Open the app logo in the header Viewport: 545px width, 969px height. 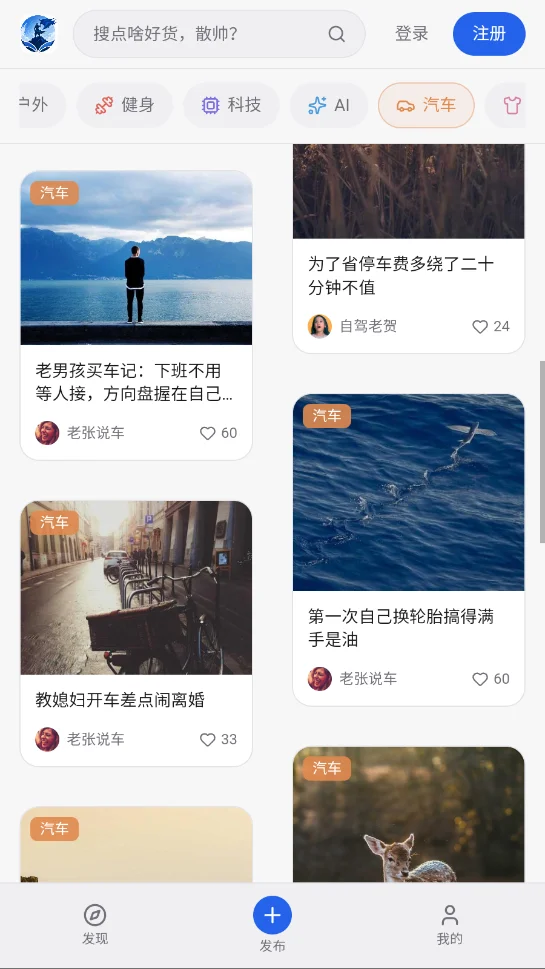click(38, 34)
